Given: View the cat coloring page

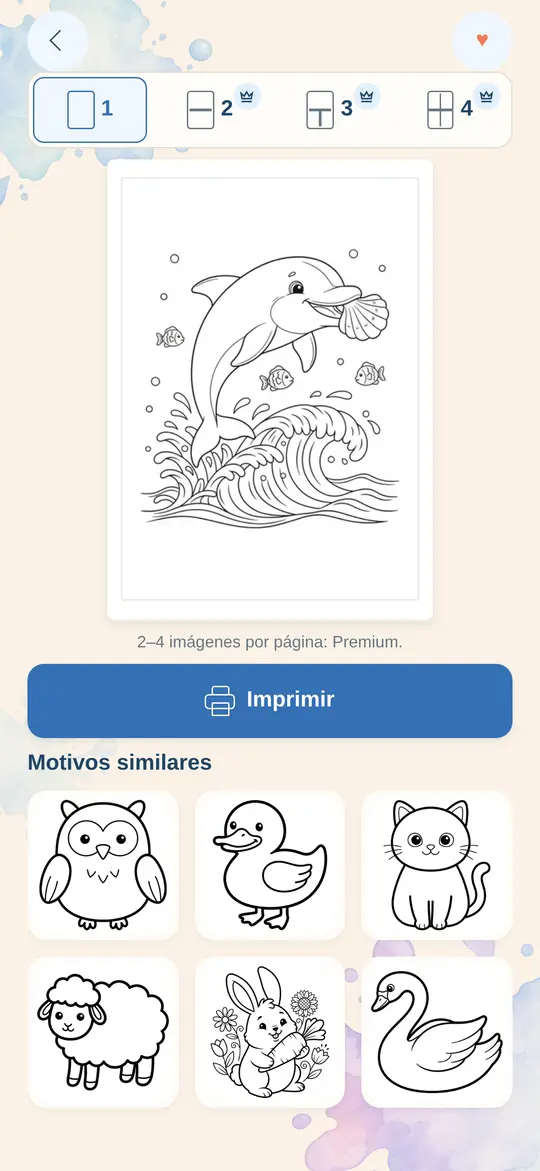Looking at the screenshot, I should tap(437, 865).
